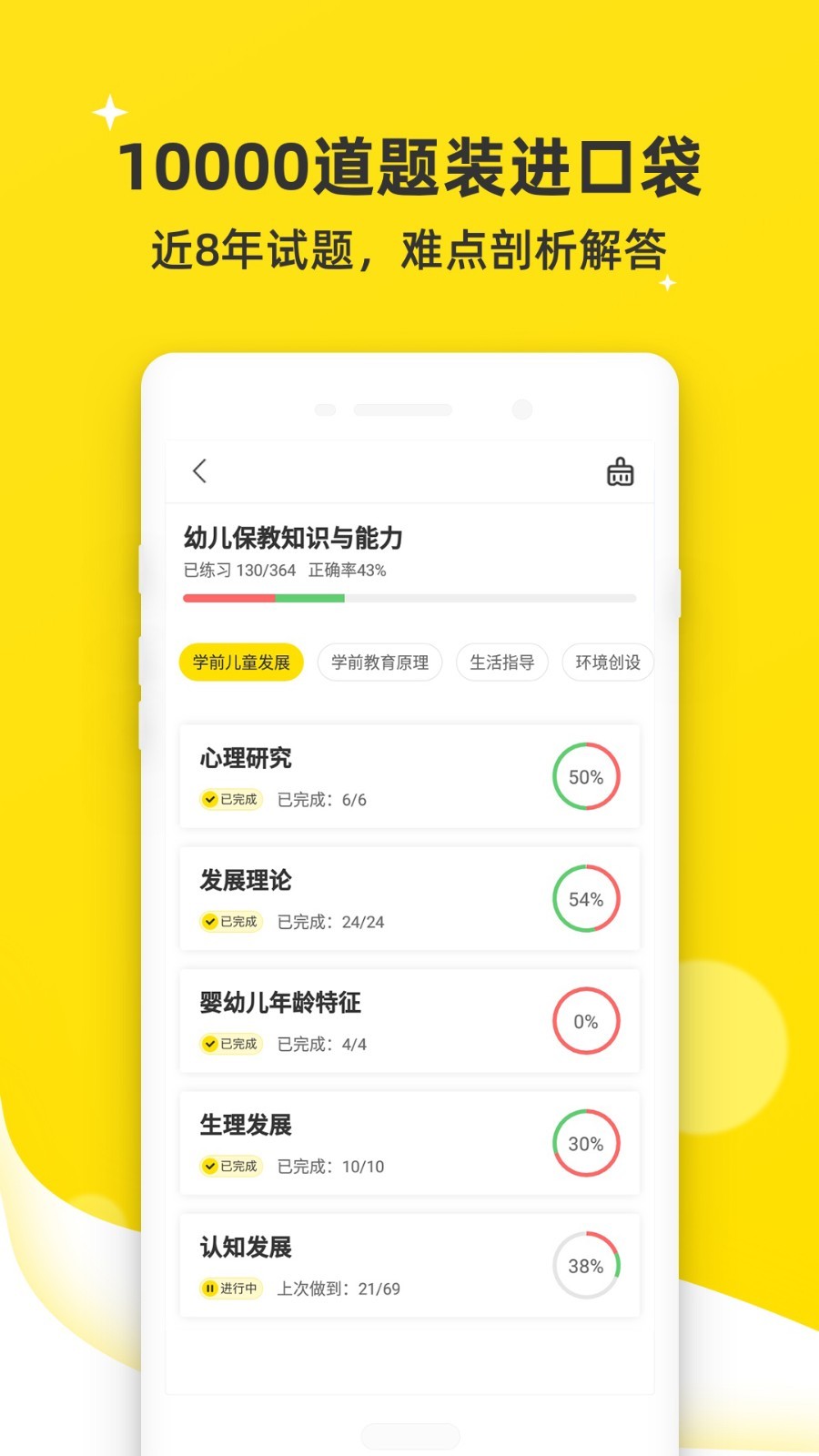
Task: Select the 学前儿童发展 tab
Action: [x=240, y=662]
